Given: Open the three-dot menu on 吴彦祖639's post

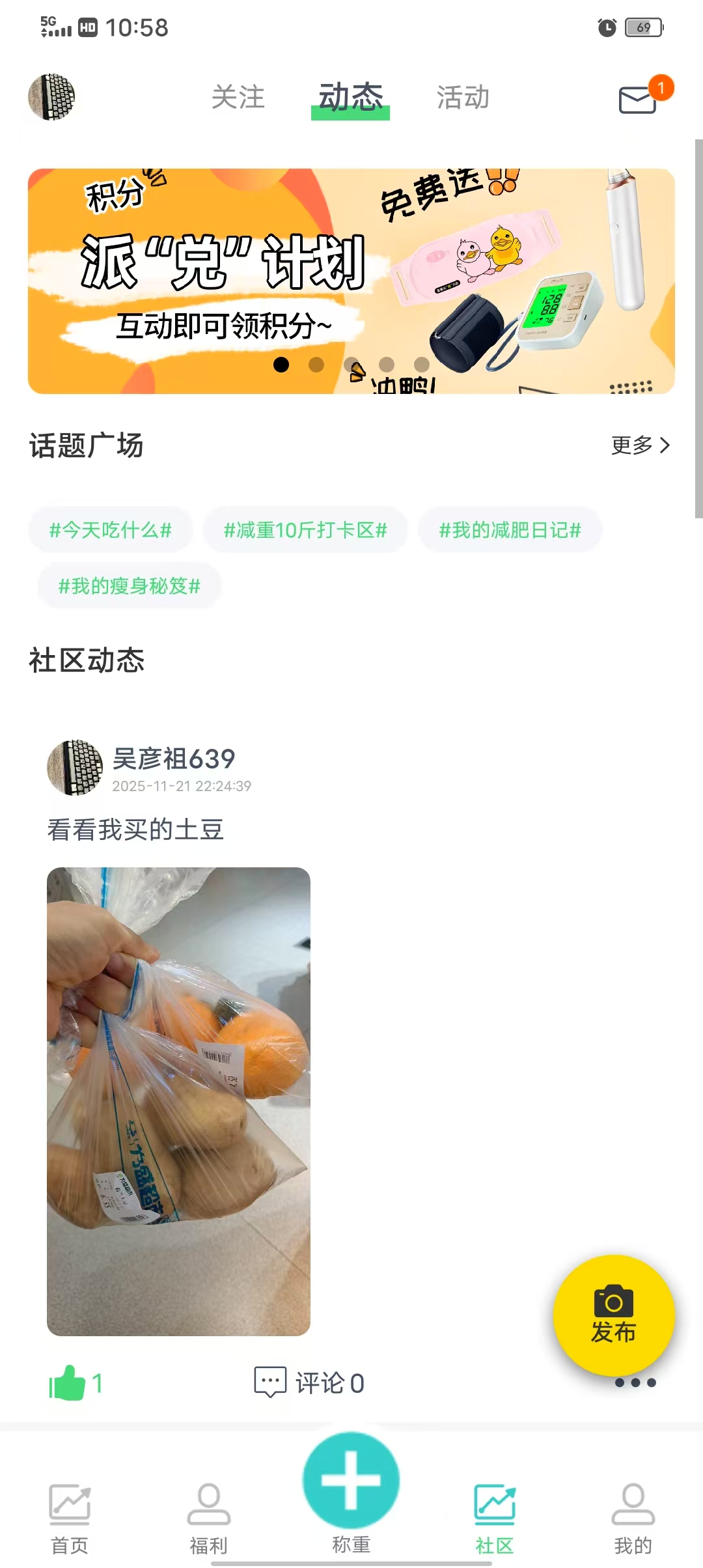Looking at the screenshot, I should pyautogui.click(x=635, y=1382).
